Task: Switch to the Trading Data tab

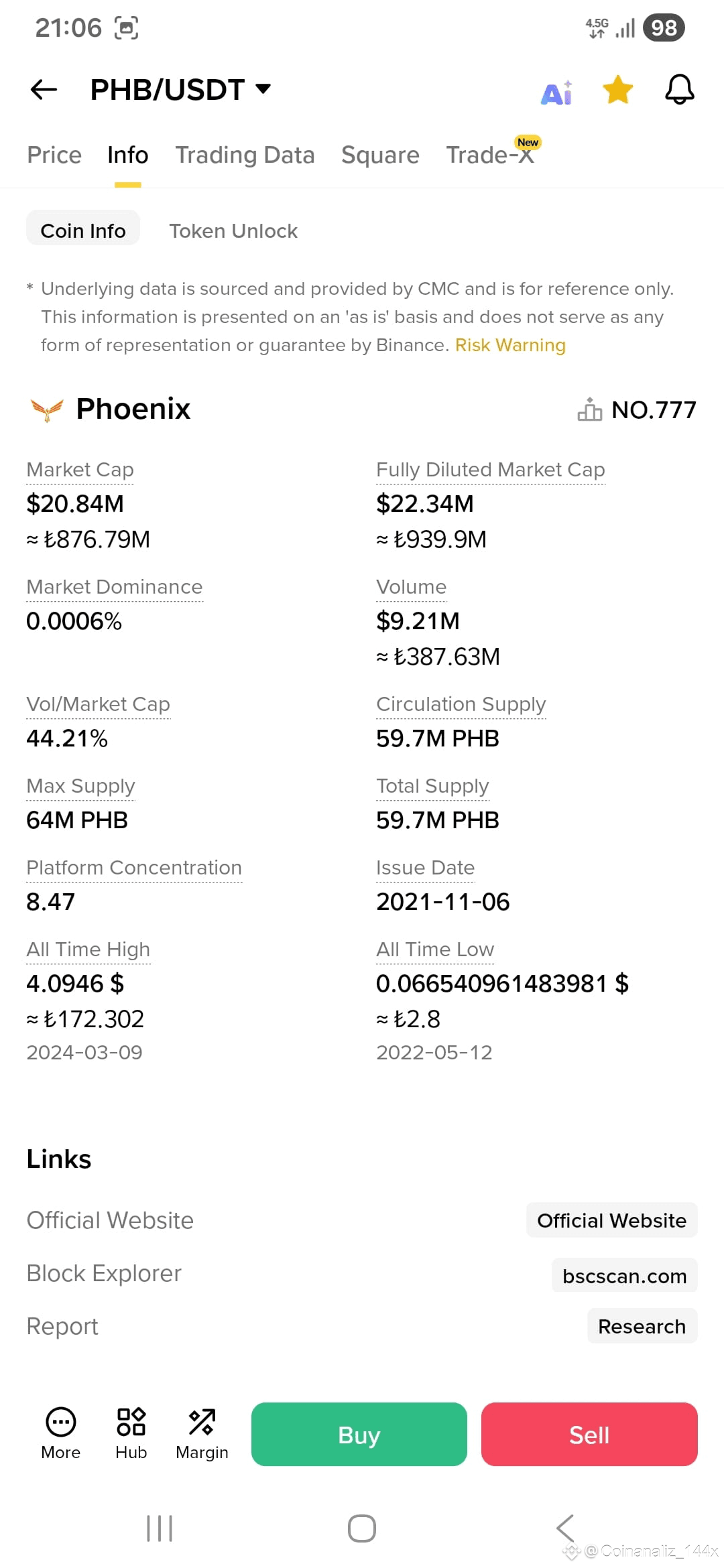Action: (x=245, y=154)
